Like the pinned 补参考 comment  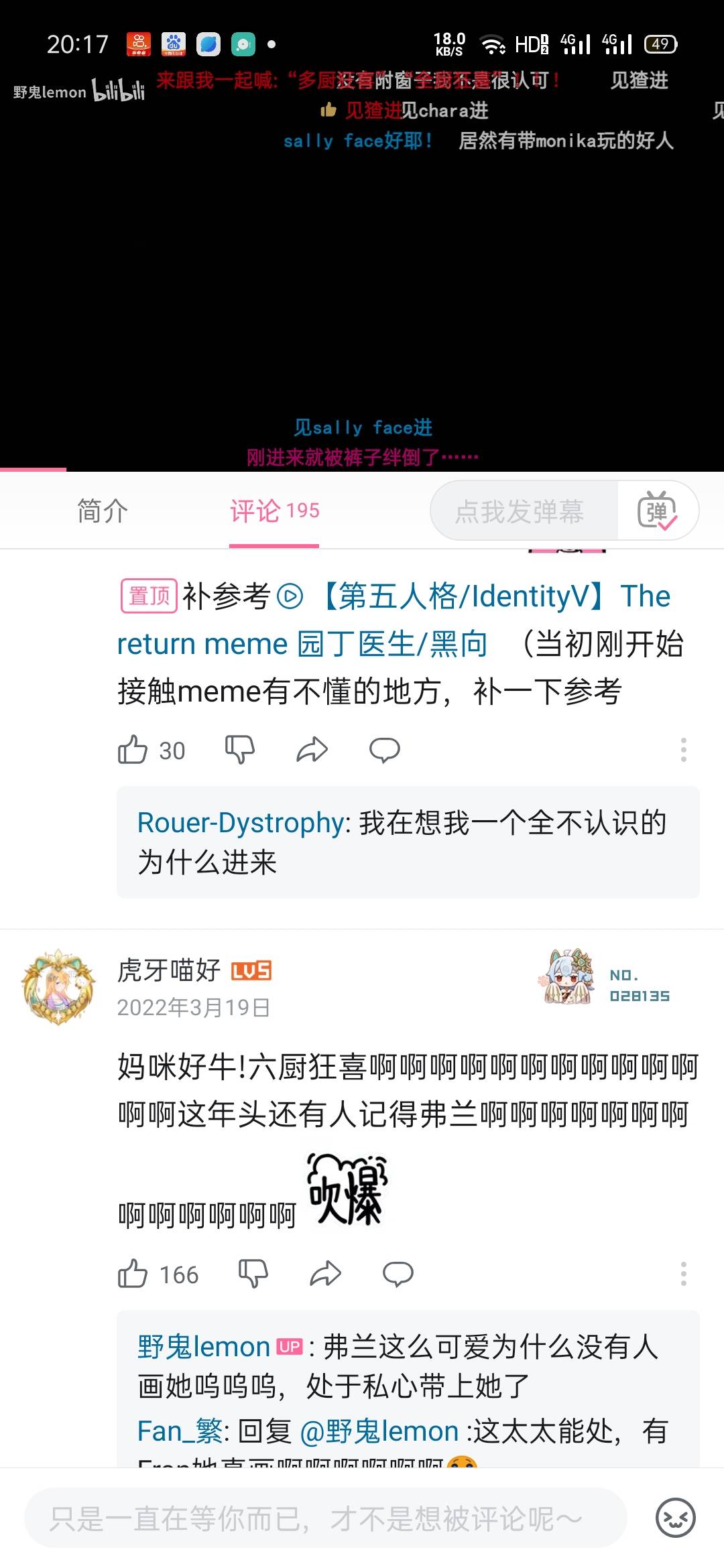click(133, 750)
